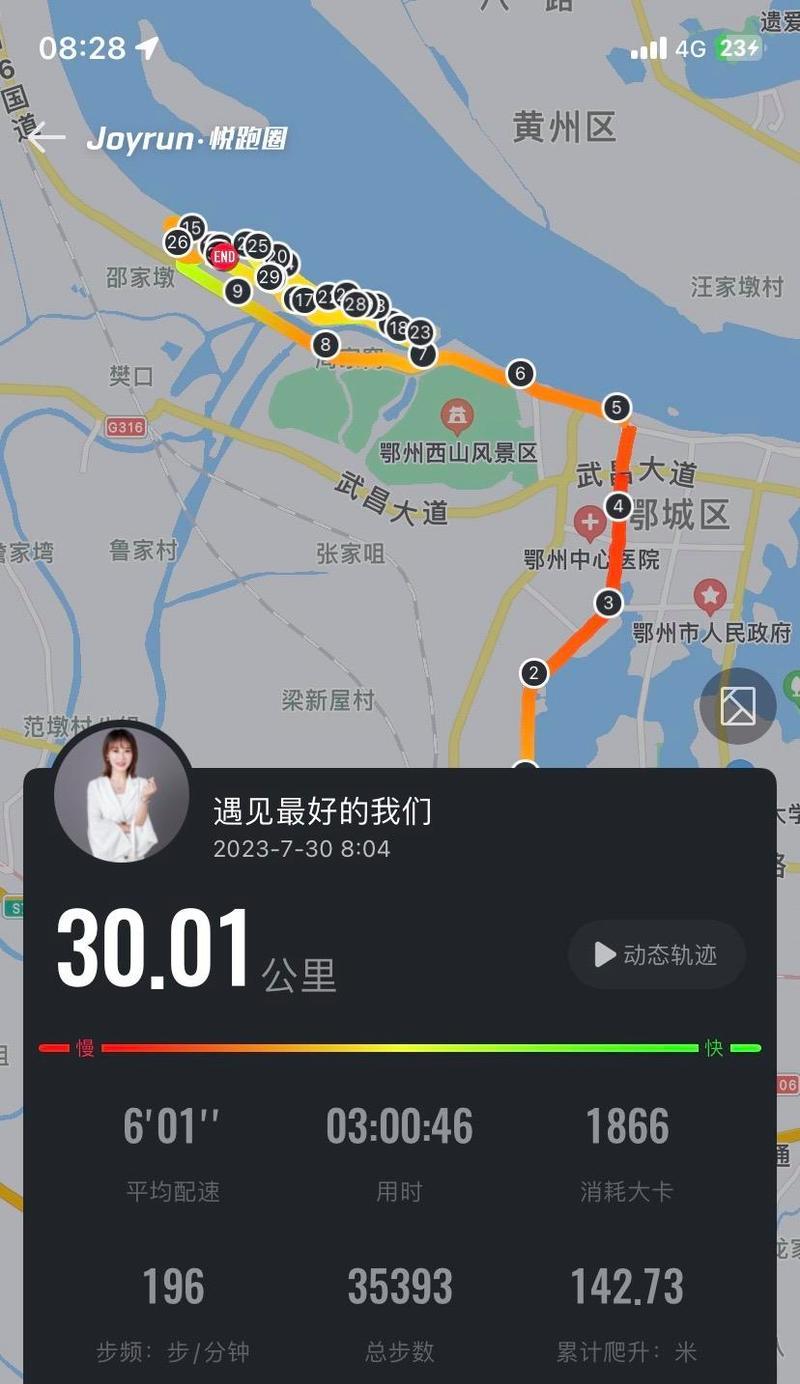Play the 动态轨迹 route animation
The image size is (800, 1384).
pyautogui.click(x=657, y=955)
